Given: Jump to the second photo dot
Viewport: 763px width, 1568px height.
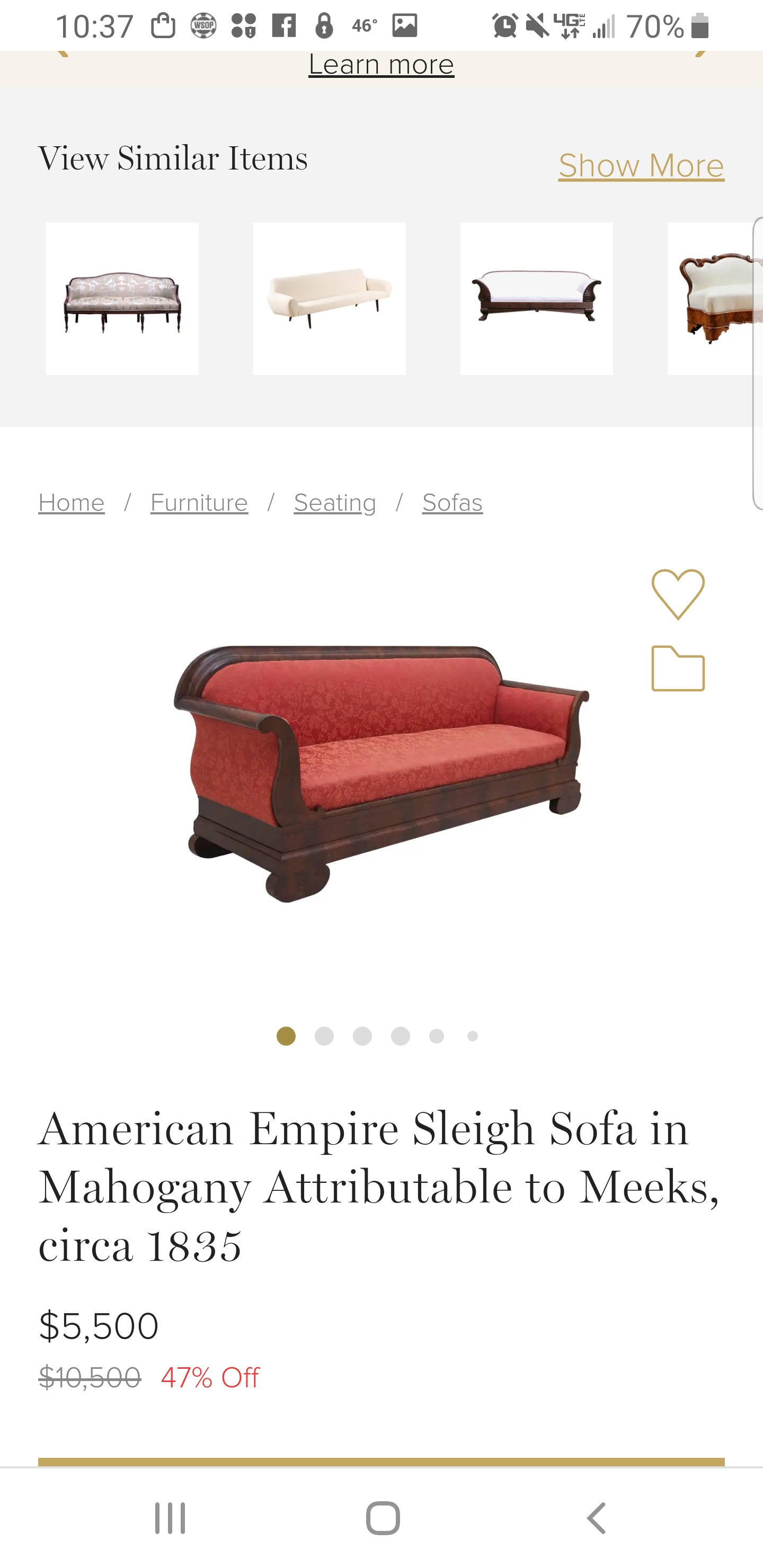Looking at the screenshot, I should tap(324, 1036).
